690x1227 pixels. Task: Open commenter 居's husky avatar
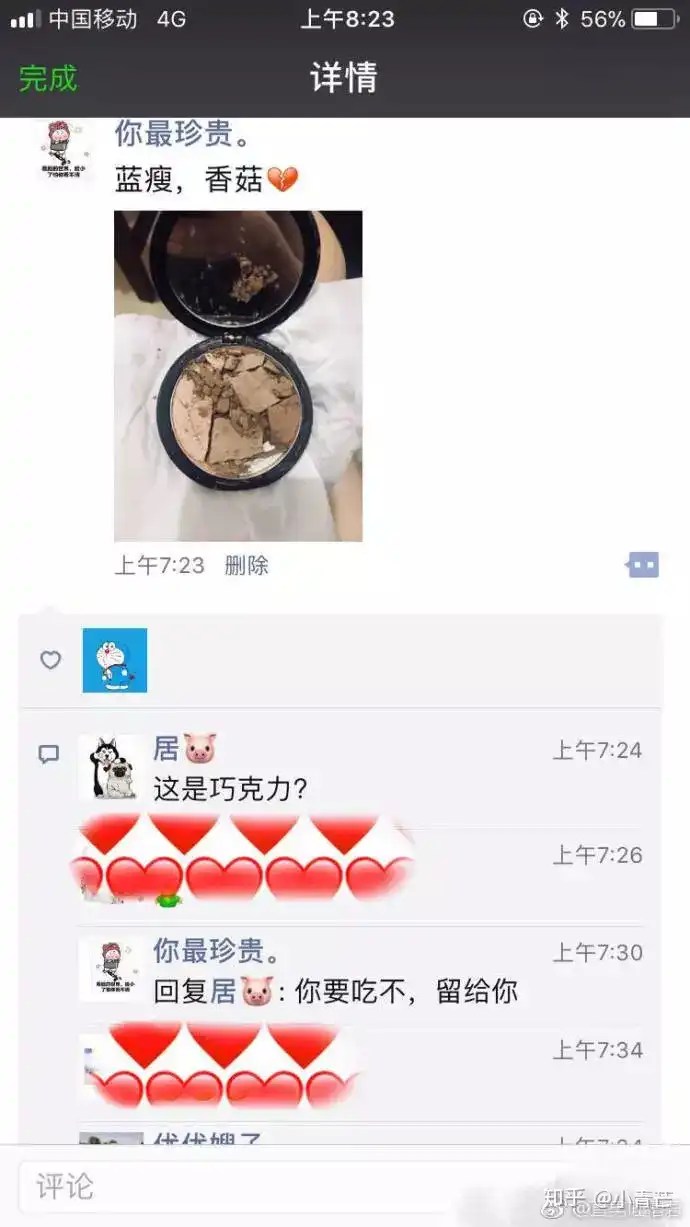point(109,768)
